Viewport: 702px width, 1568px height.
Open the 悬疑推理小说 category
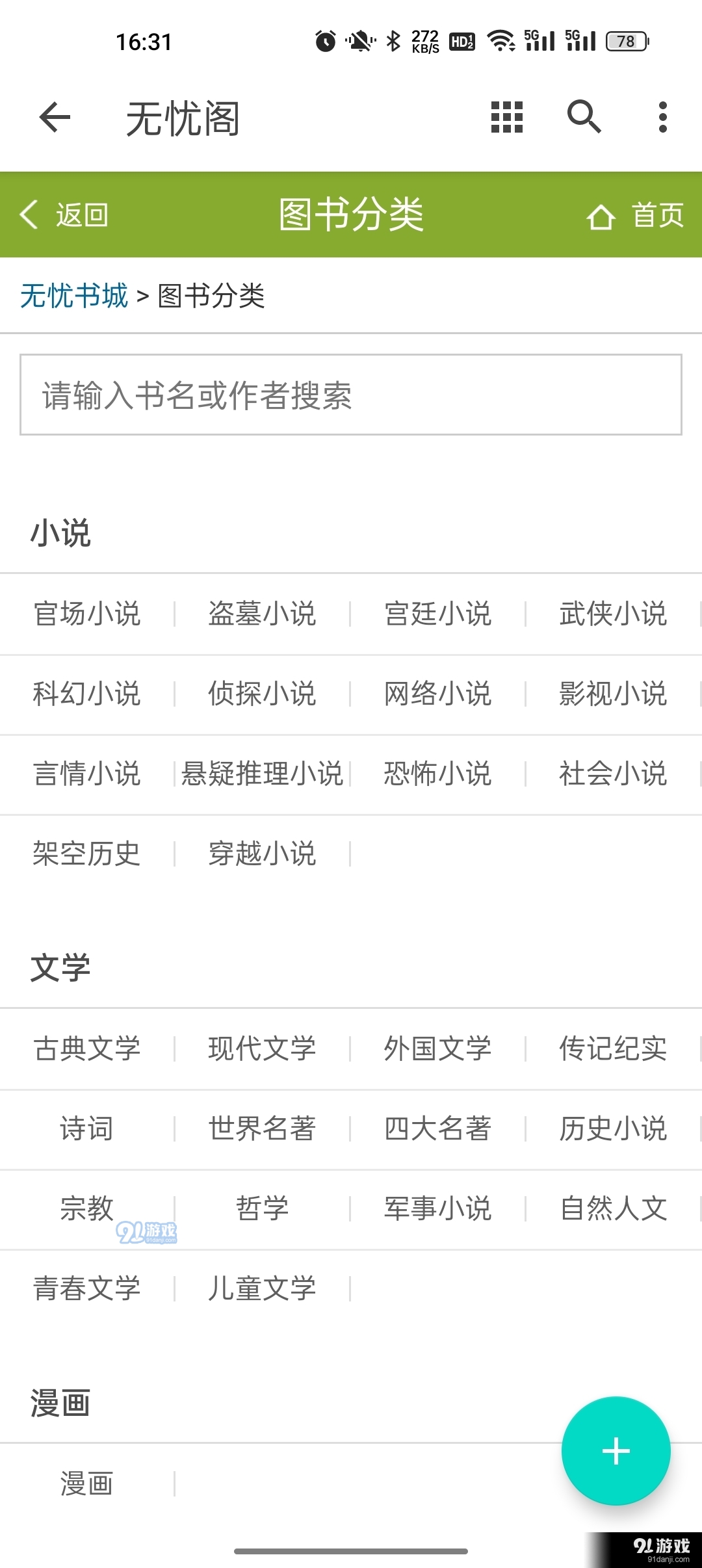(x=263, y=774)
